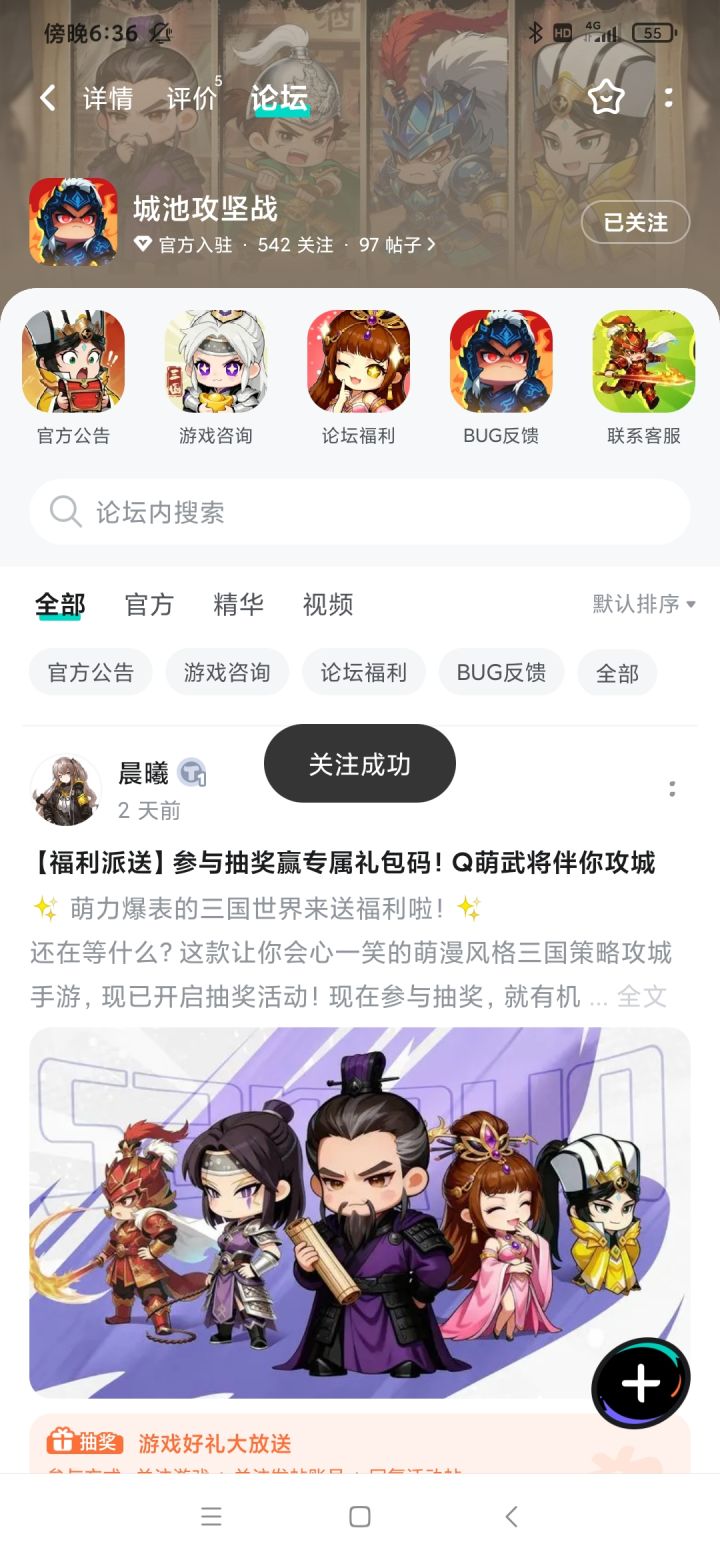Select the 官方公告 filter chip

[x=90, y=672]
